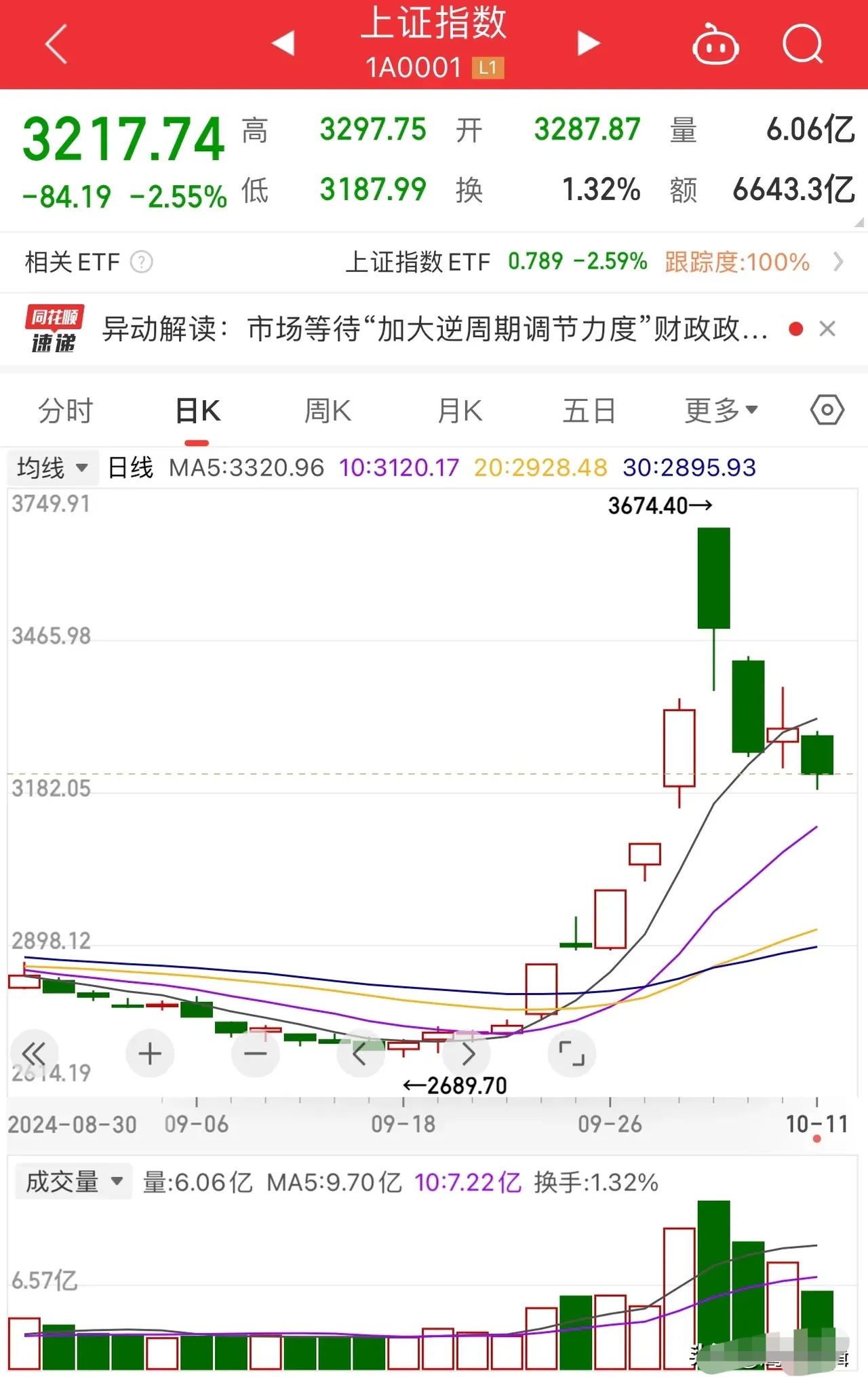Viewport: 868px width, 1377px height.
Task: Open the AI assistant robot
Action: [715, 43]
